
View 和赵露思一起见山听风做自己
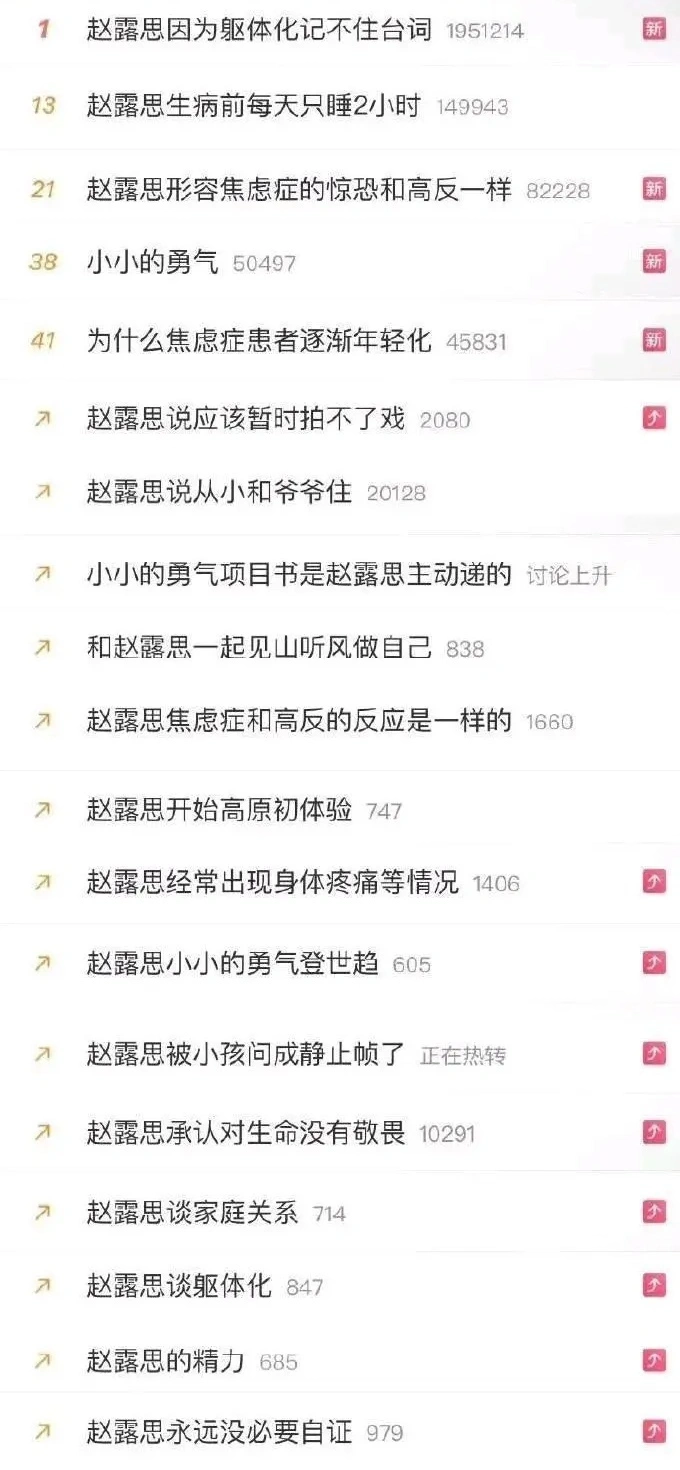click(259, 648)
